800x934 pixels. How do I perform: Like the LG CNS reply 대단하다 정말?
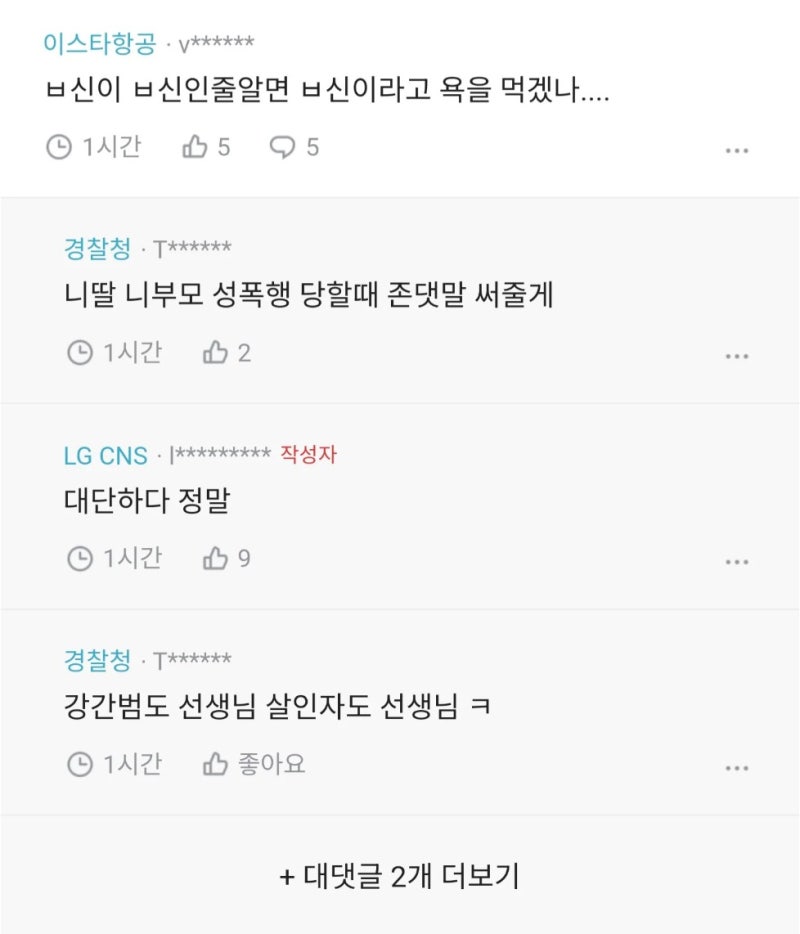pos(226,559)
